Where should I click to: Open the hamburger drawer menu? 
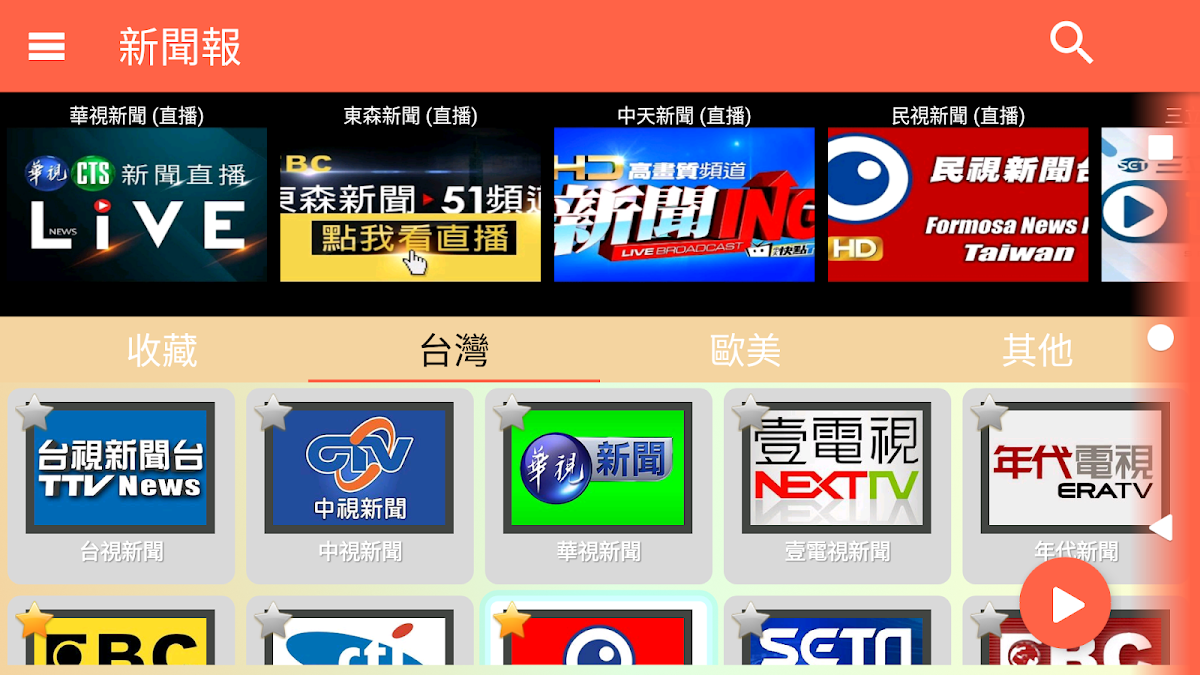[x=47, y=46]
